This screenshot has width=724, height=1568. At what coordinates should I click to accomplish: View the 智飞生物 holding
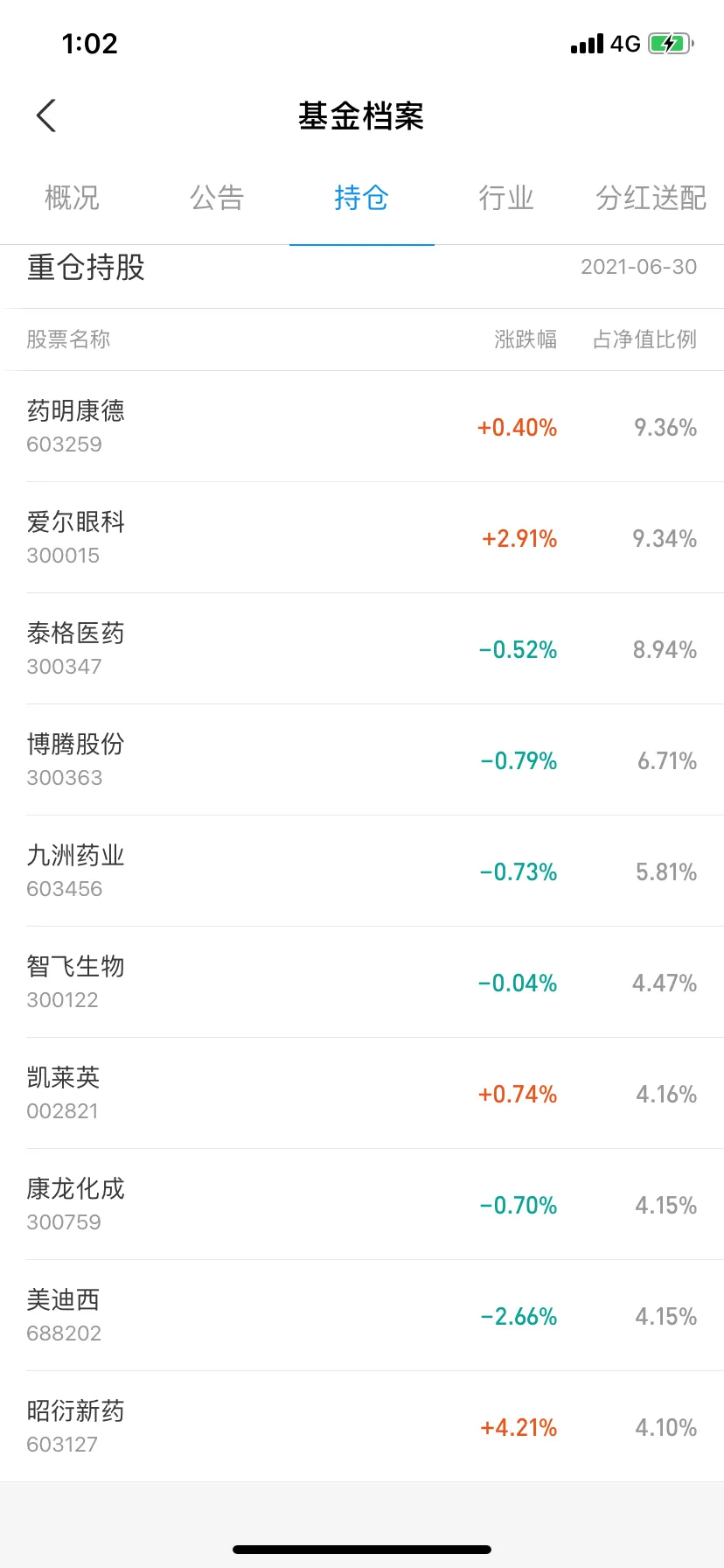pos(362,983)
